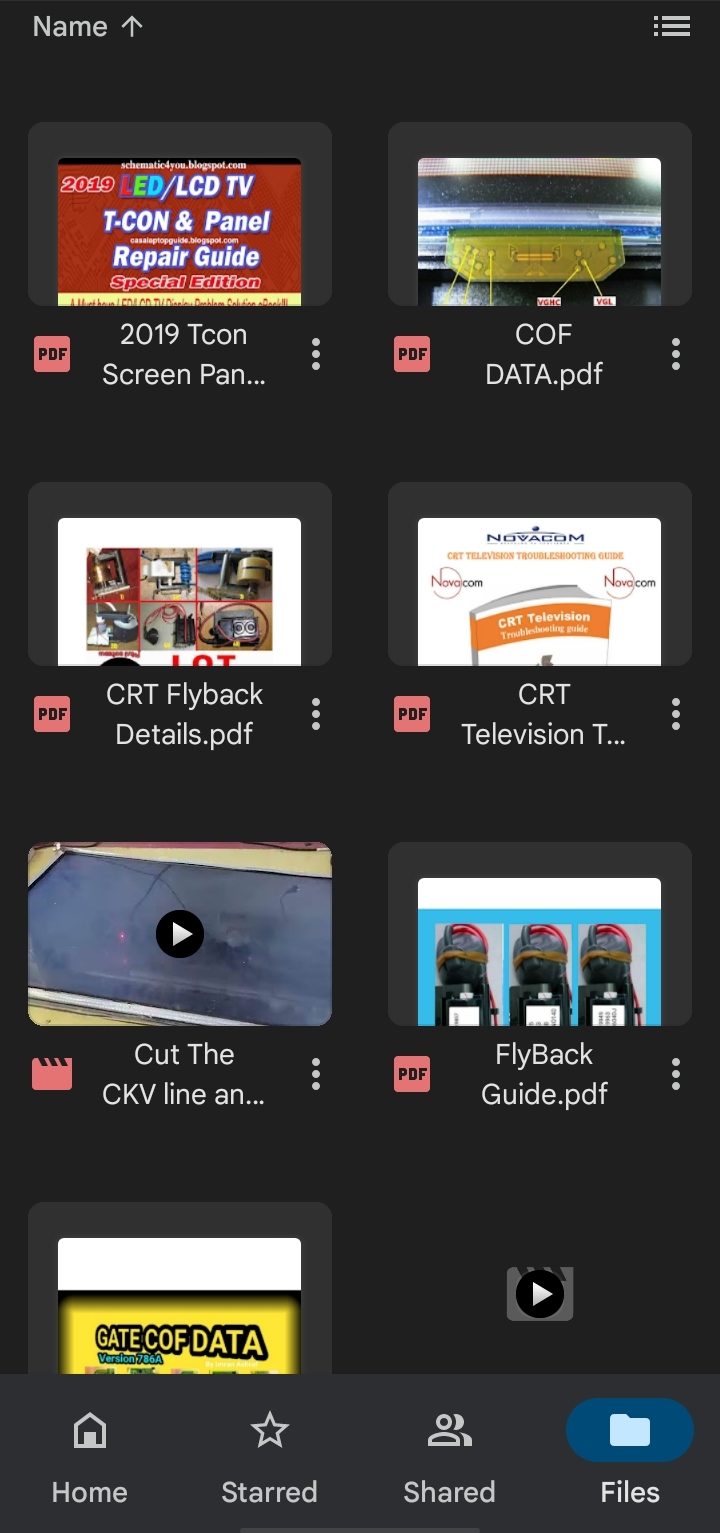Open overflow menu for CRT Flyback Details.pdf

tap(316, 714)
